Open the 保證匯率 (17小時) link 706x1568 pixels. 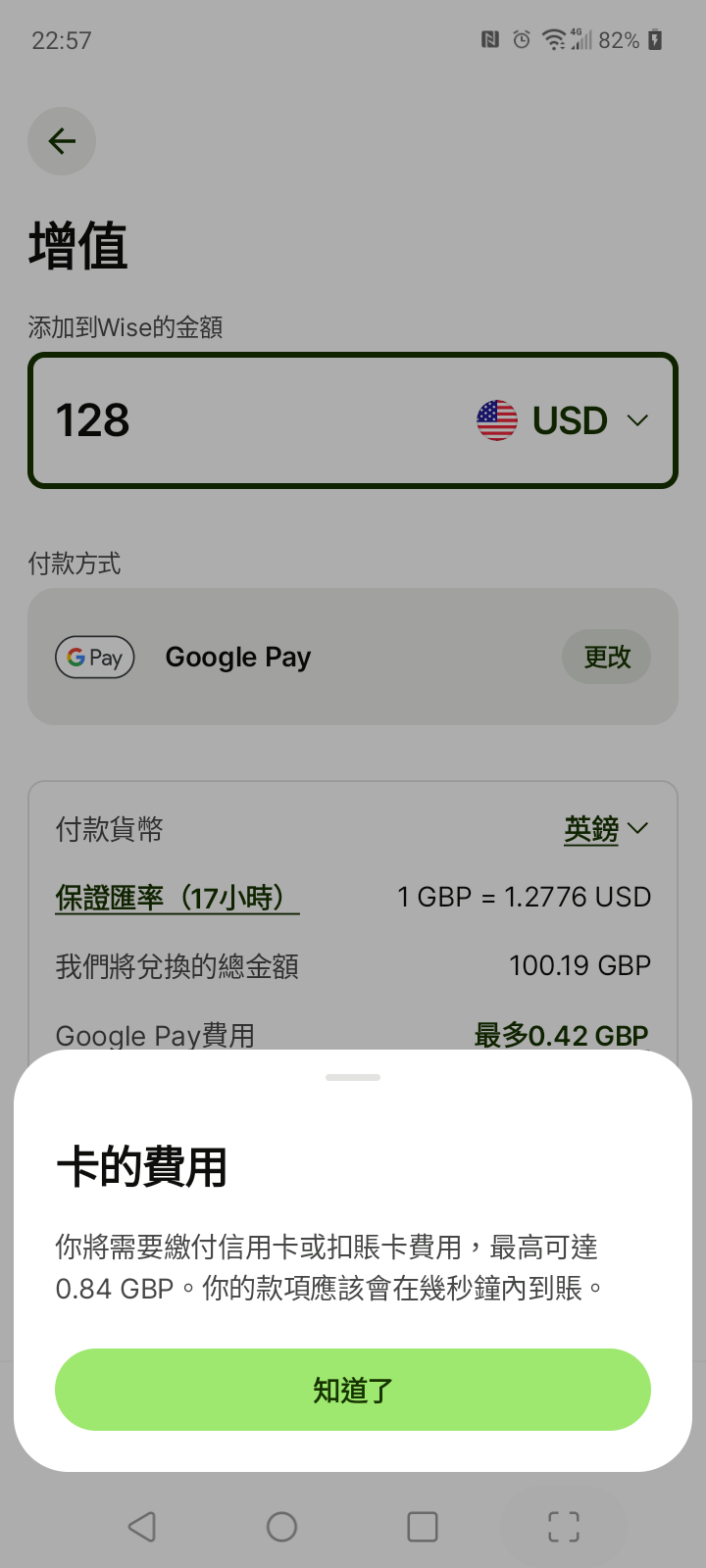(176, 898)
